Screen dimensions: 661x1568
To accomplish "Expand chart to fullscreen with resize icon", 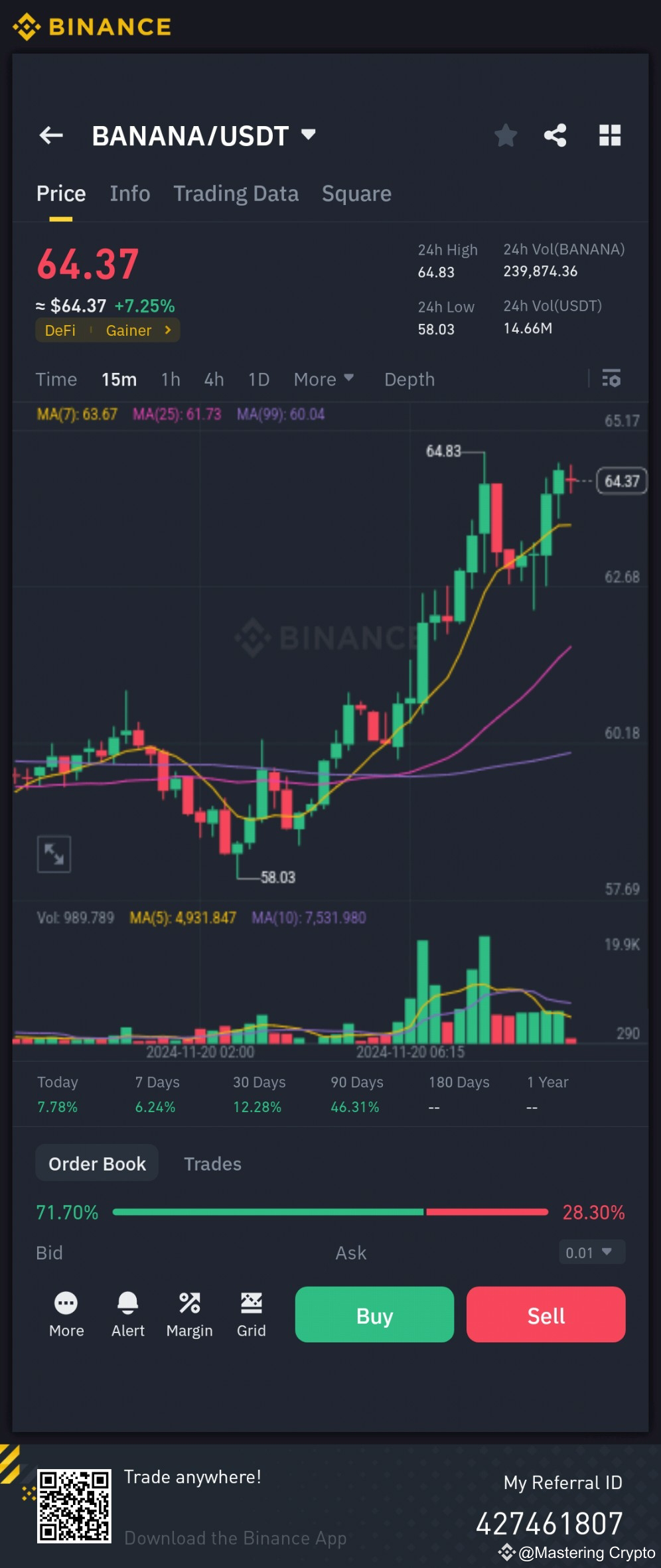I will pyautogui.click(x=53, y=854).
